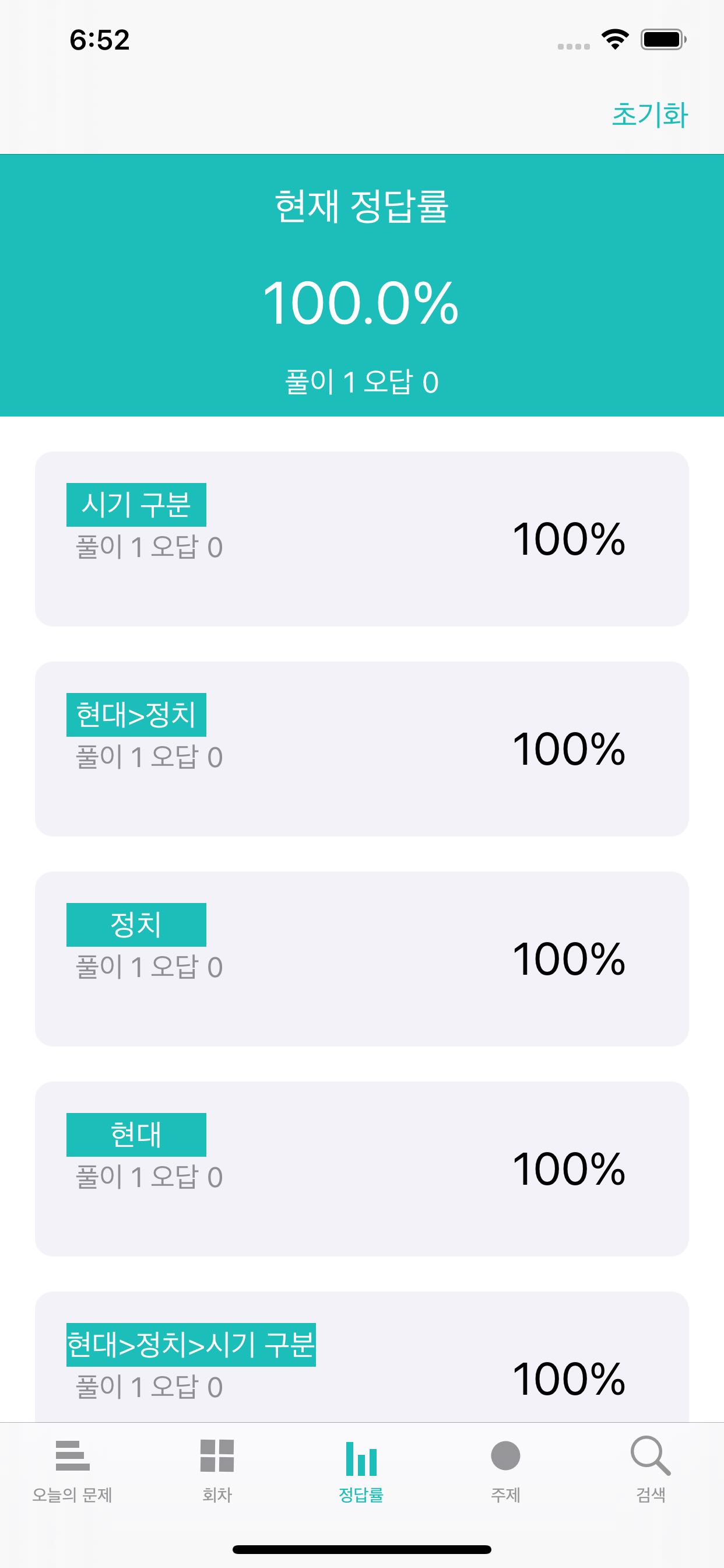The width and height of the screenshot is (724, 1568).
Task: Select the 현대 accuracy card
Action: pos(361,1168)
